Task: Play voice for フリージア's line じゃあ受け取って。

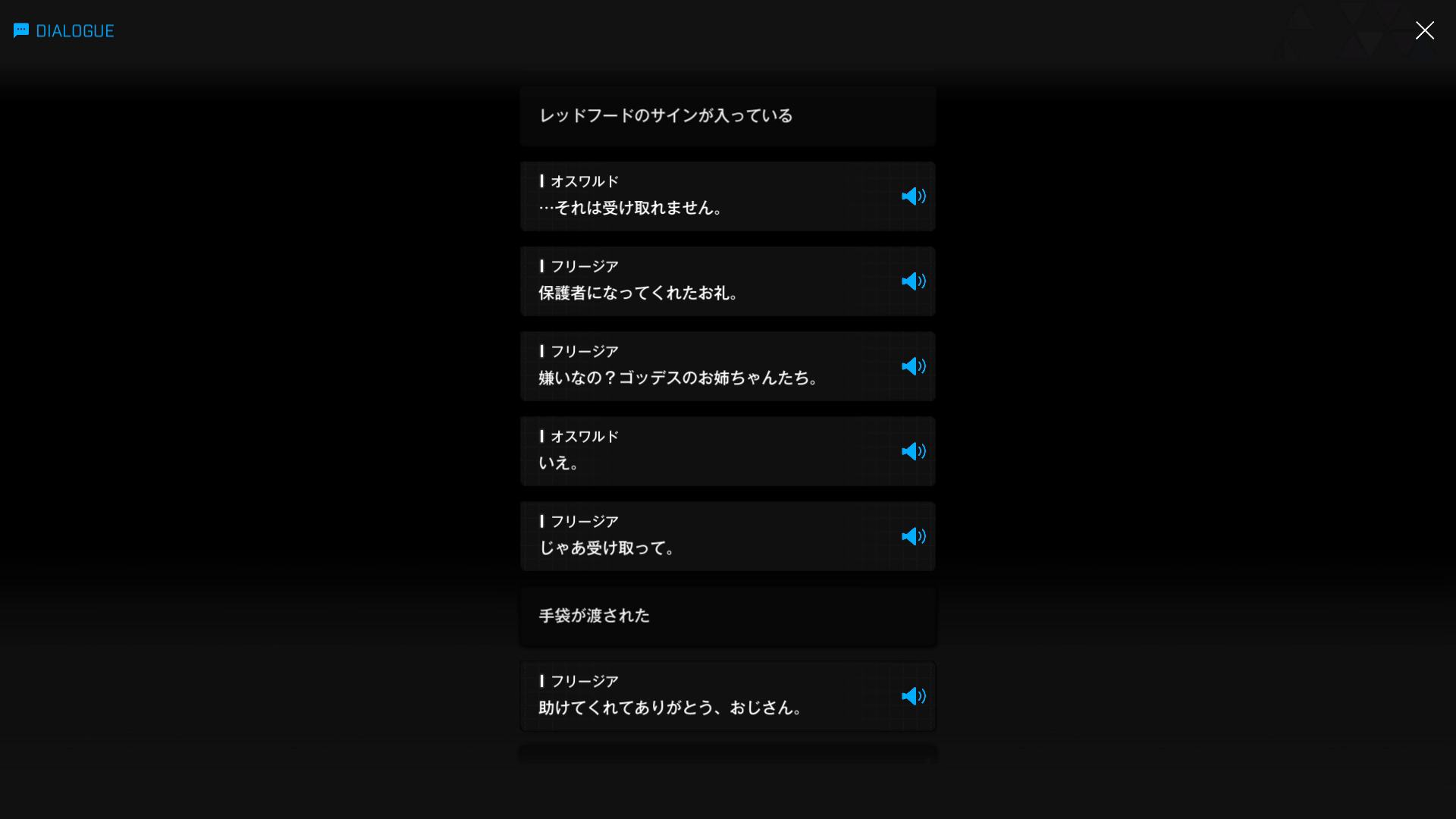Action: point(913,536)
